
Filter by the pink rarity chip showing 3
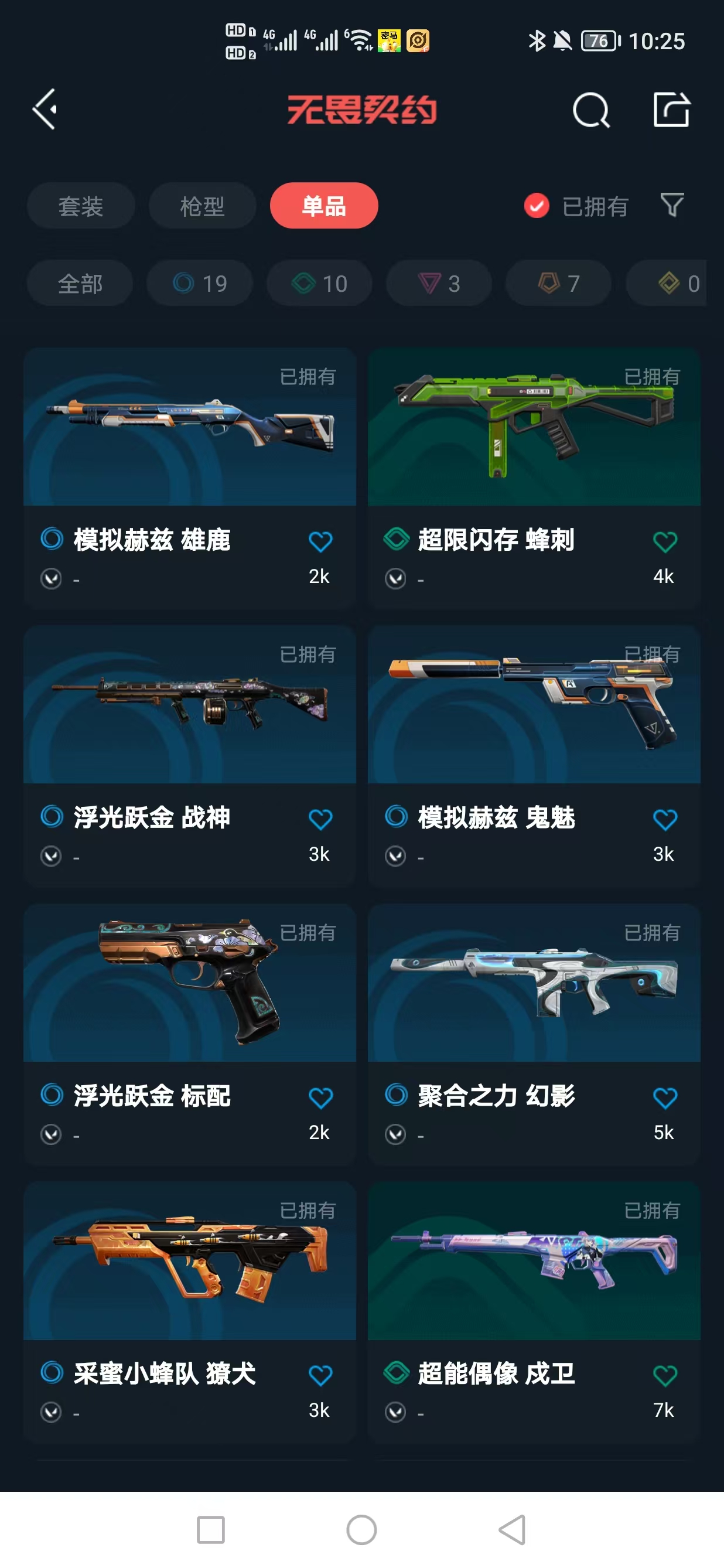pos(439,283)
